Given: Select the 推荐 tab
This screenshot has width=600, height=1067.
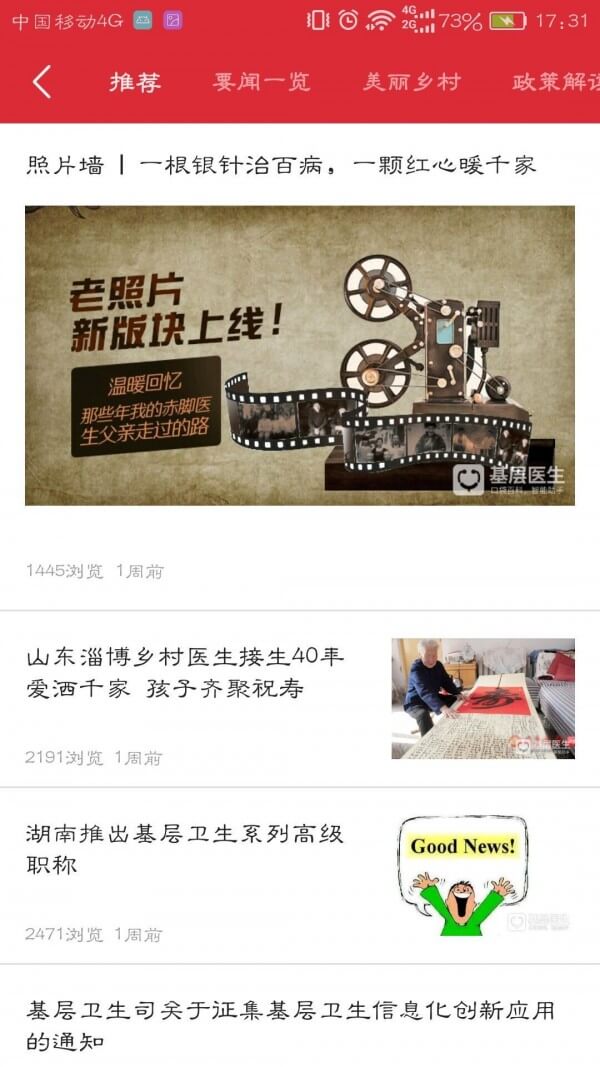Looking at the screenshot, I should 135,82.
